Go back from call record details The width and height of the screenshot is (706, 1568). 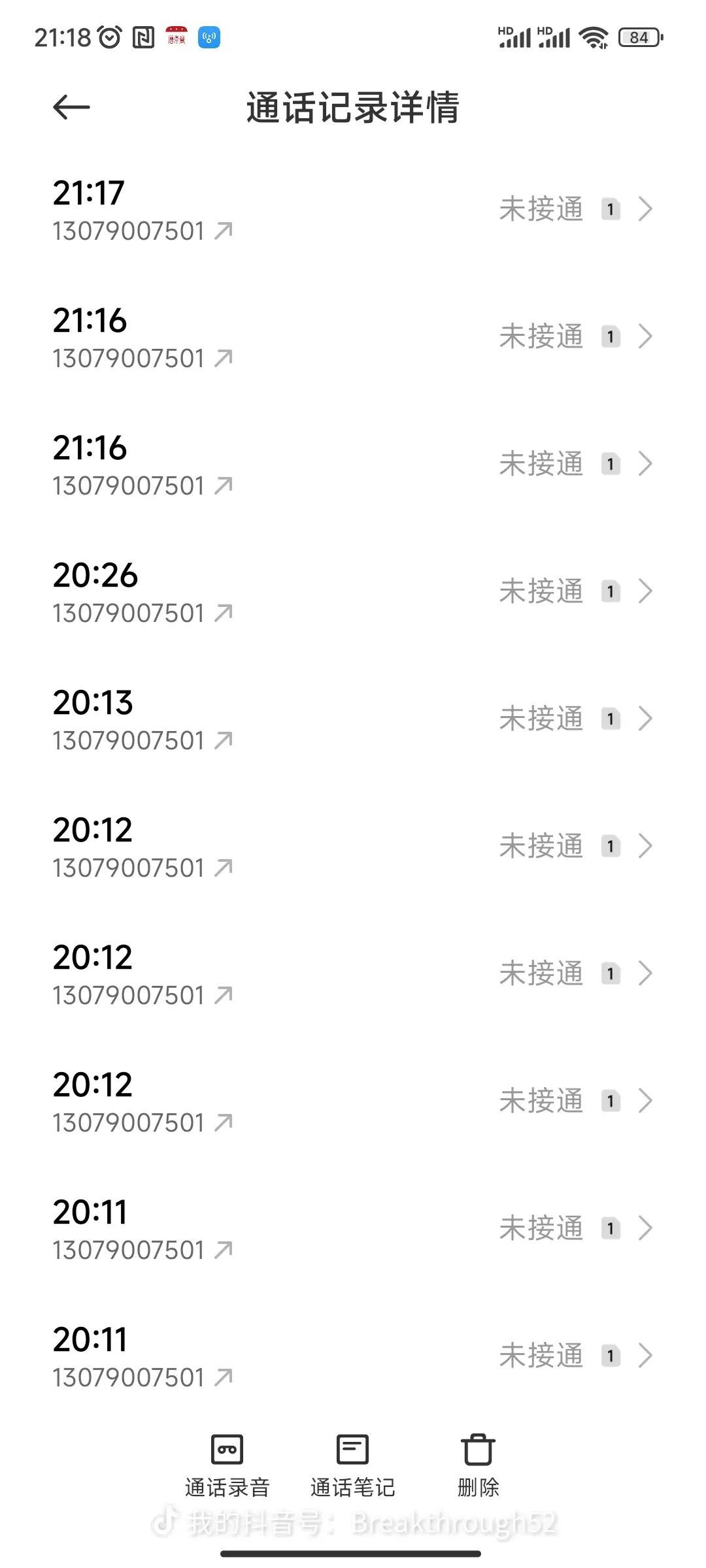[x=71, y=107]
